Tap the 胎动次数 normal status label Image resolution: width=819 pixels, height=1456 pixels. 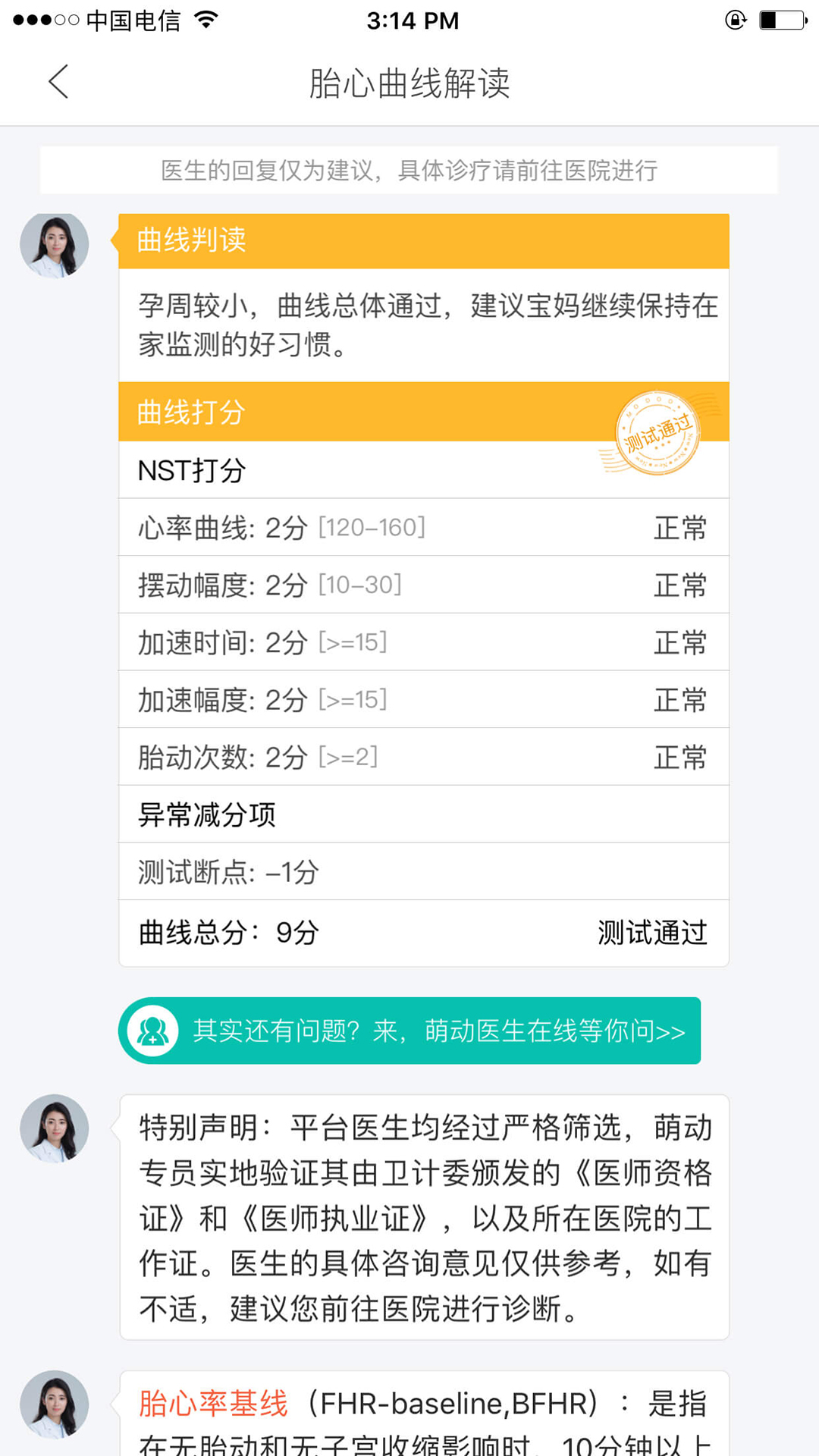679,757
